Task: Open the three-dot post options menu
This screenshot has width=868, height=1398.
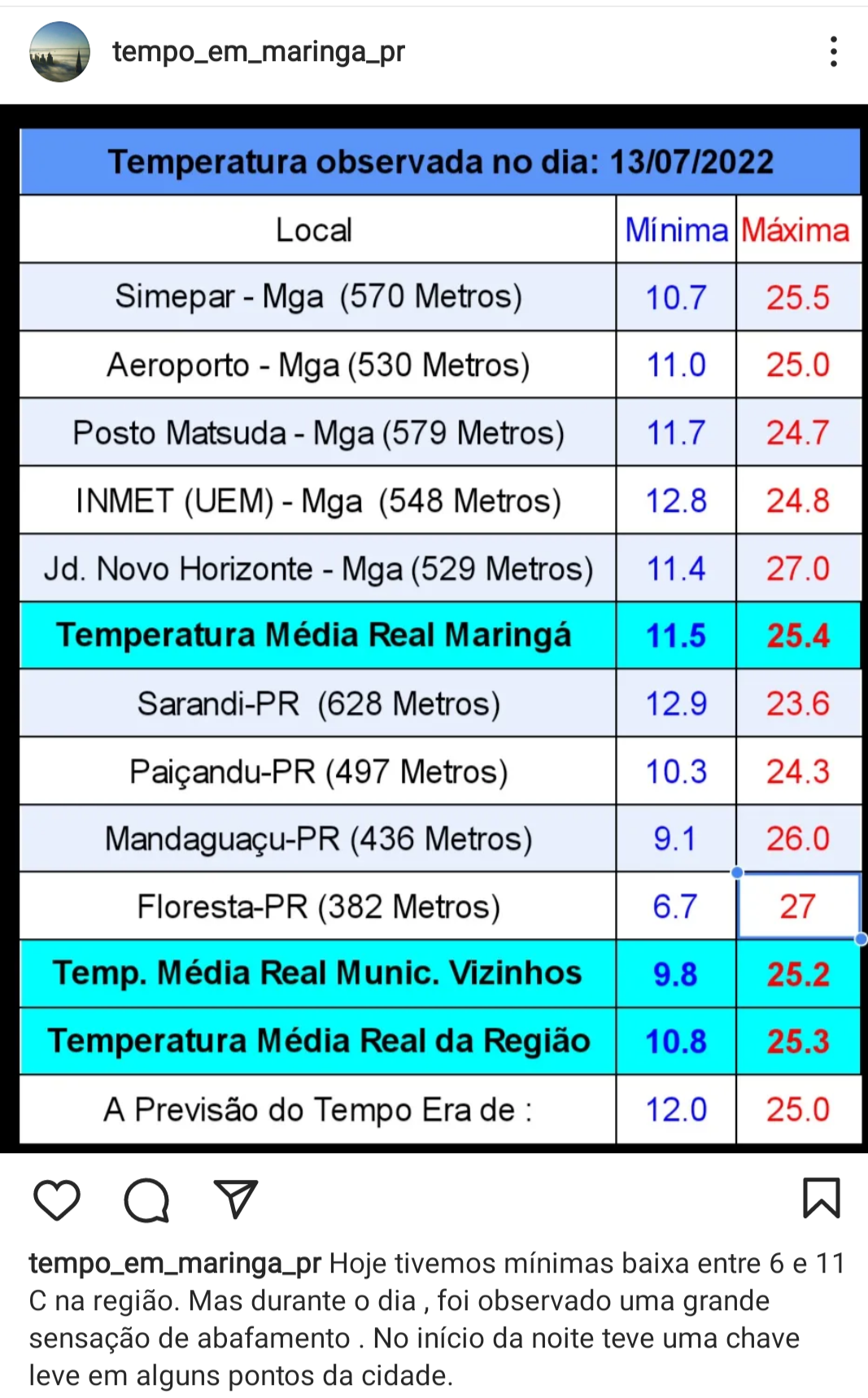Action: tap(834, 51)
